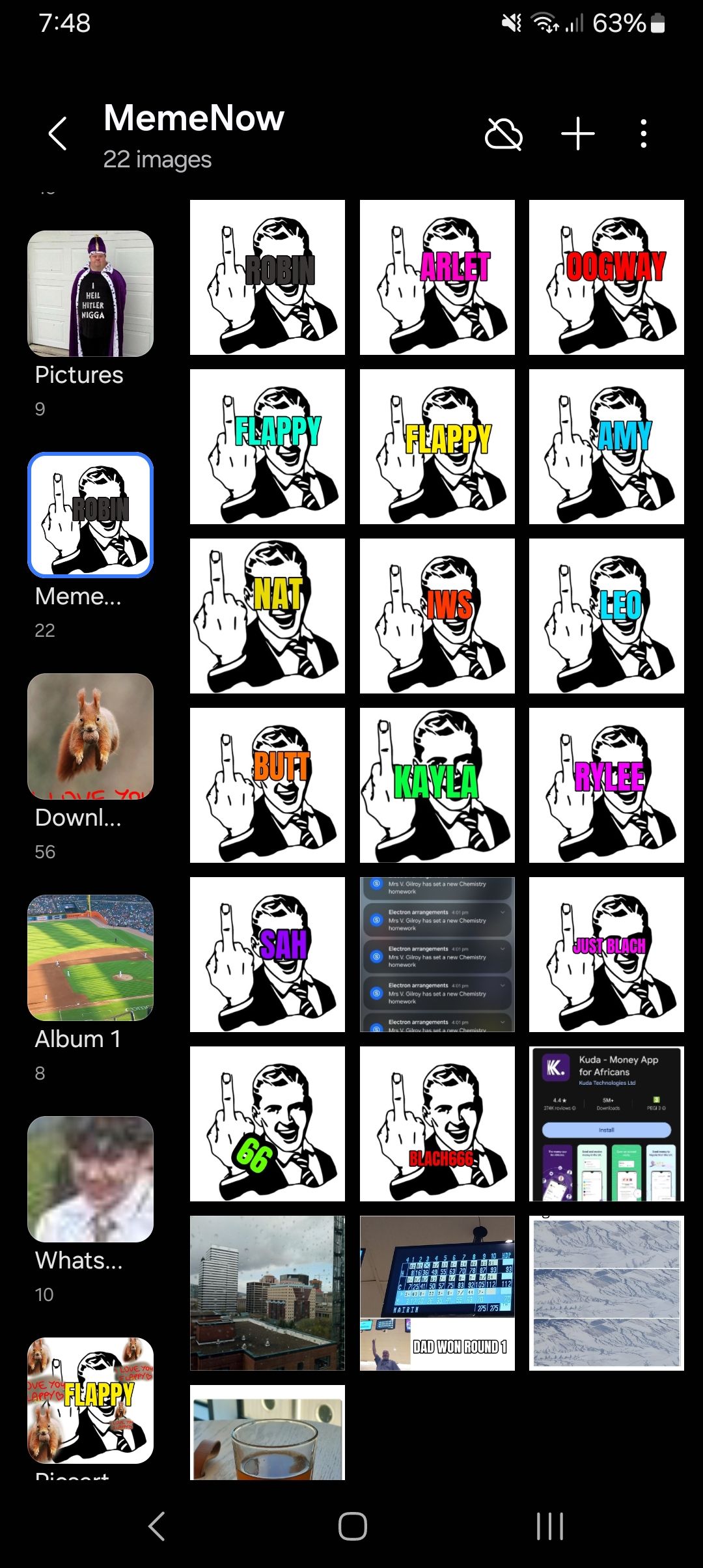The width and height of the screenshot is (703, 1568).
Task: View the RYLEE meme image
Action: (606, 785)
